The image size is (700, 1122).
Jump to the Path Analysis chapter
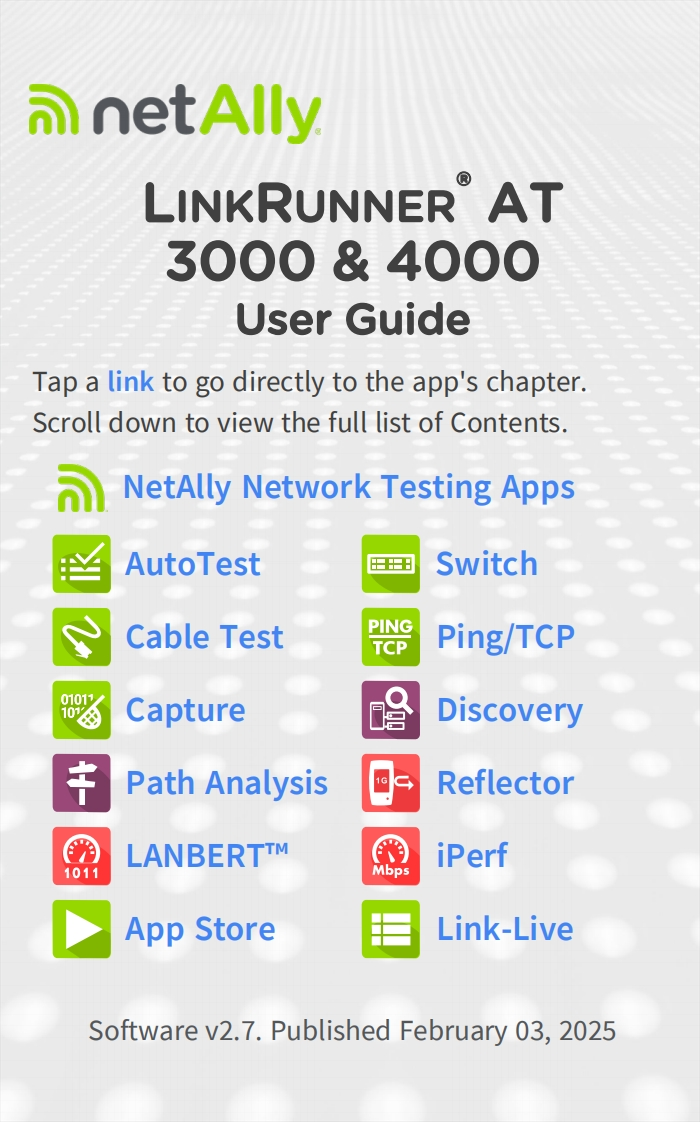[226, 783]
